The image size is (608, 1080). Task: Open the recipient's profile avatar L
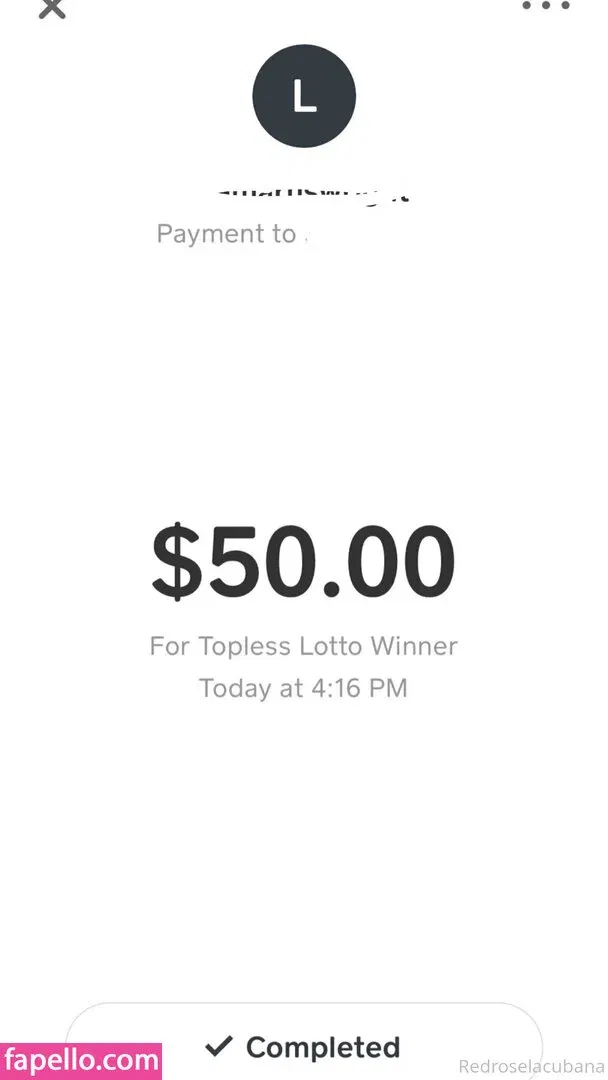304,97
